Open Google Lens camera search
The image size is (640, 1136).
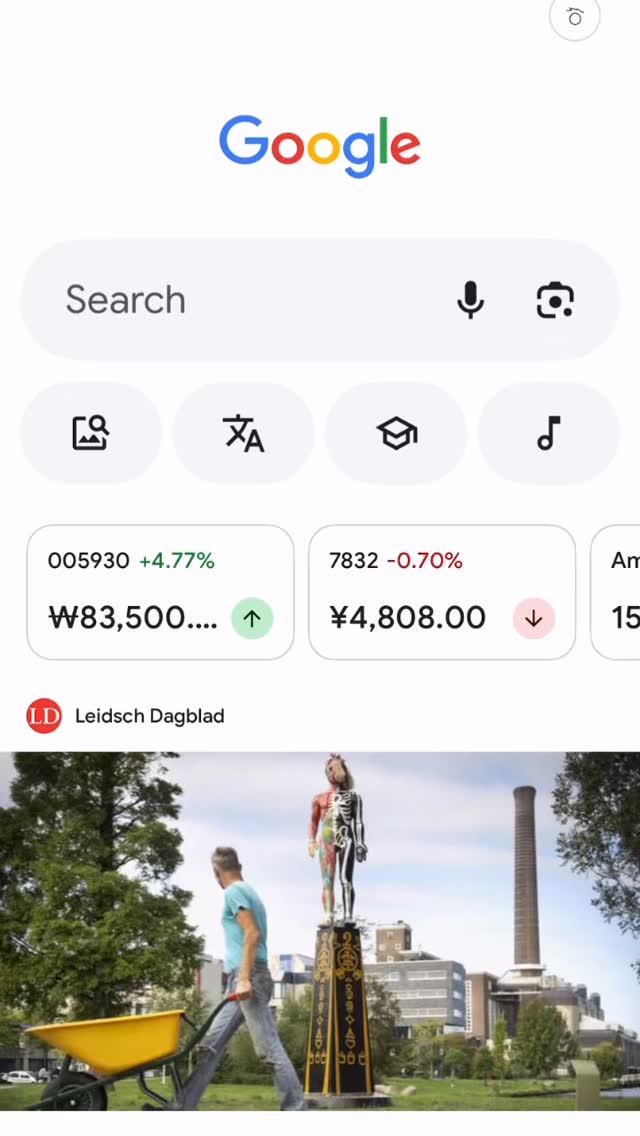coord(555,300)
